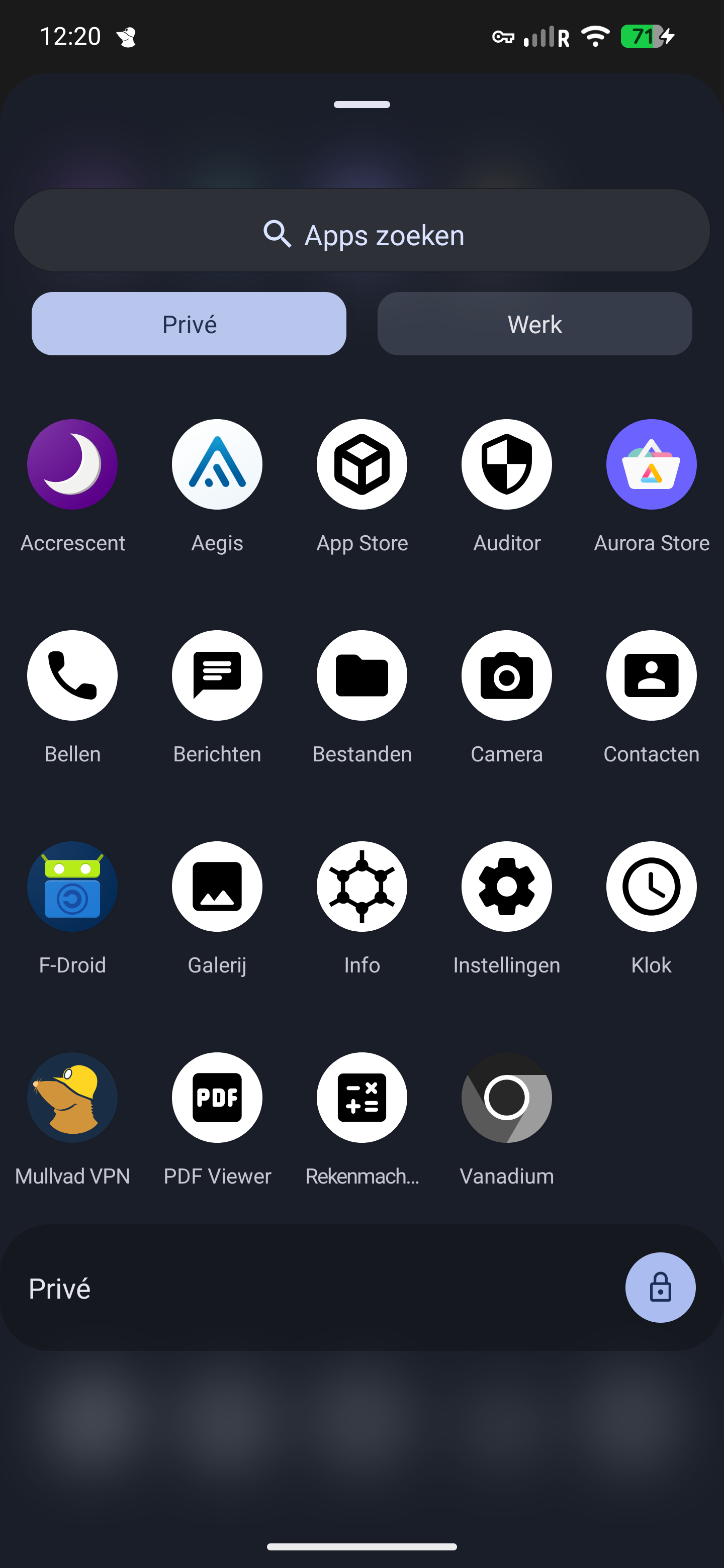Viewport: 724px width, 1568px height.
Task: Start the Auditor app
Action: click(507, 464)
